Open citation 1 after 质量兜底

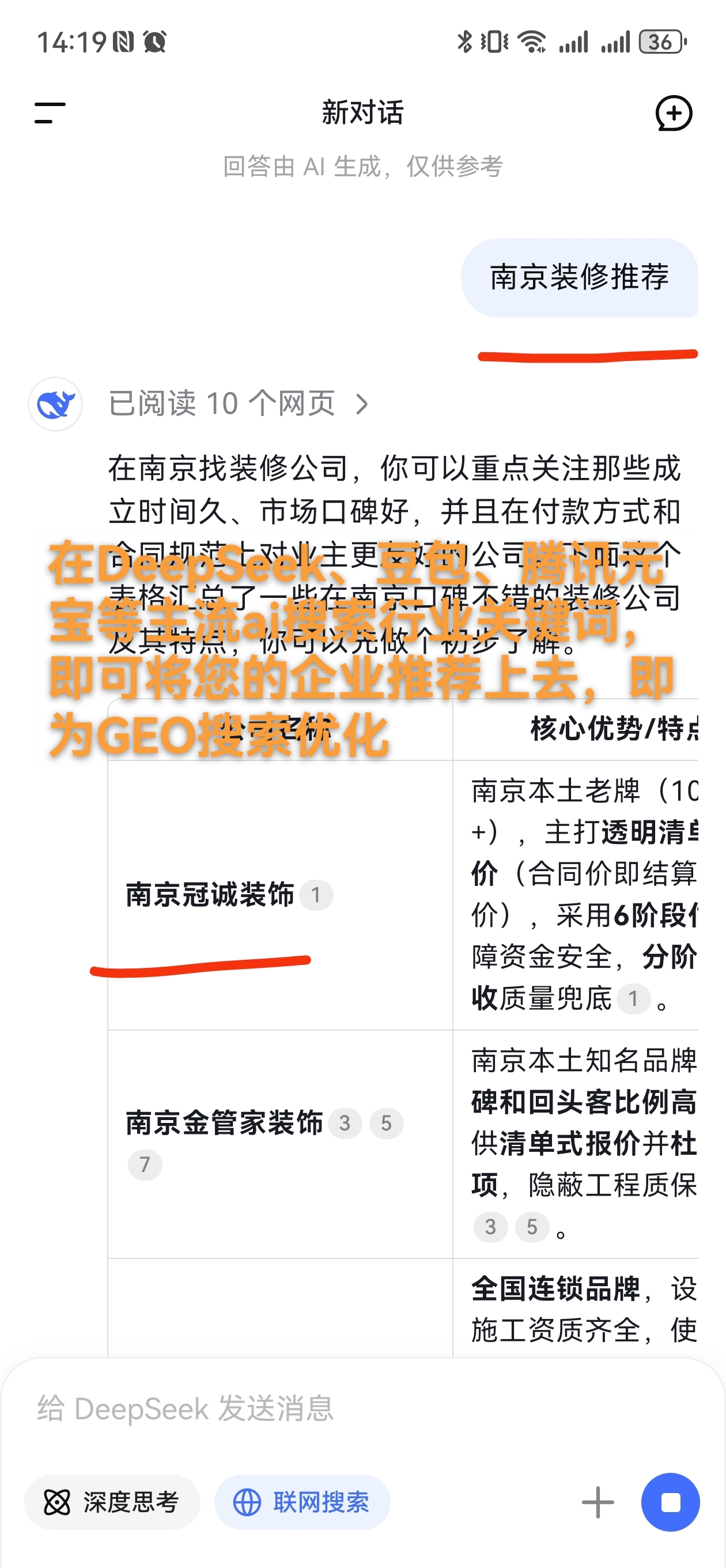633,999
